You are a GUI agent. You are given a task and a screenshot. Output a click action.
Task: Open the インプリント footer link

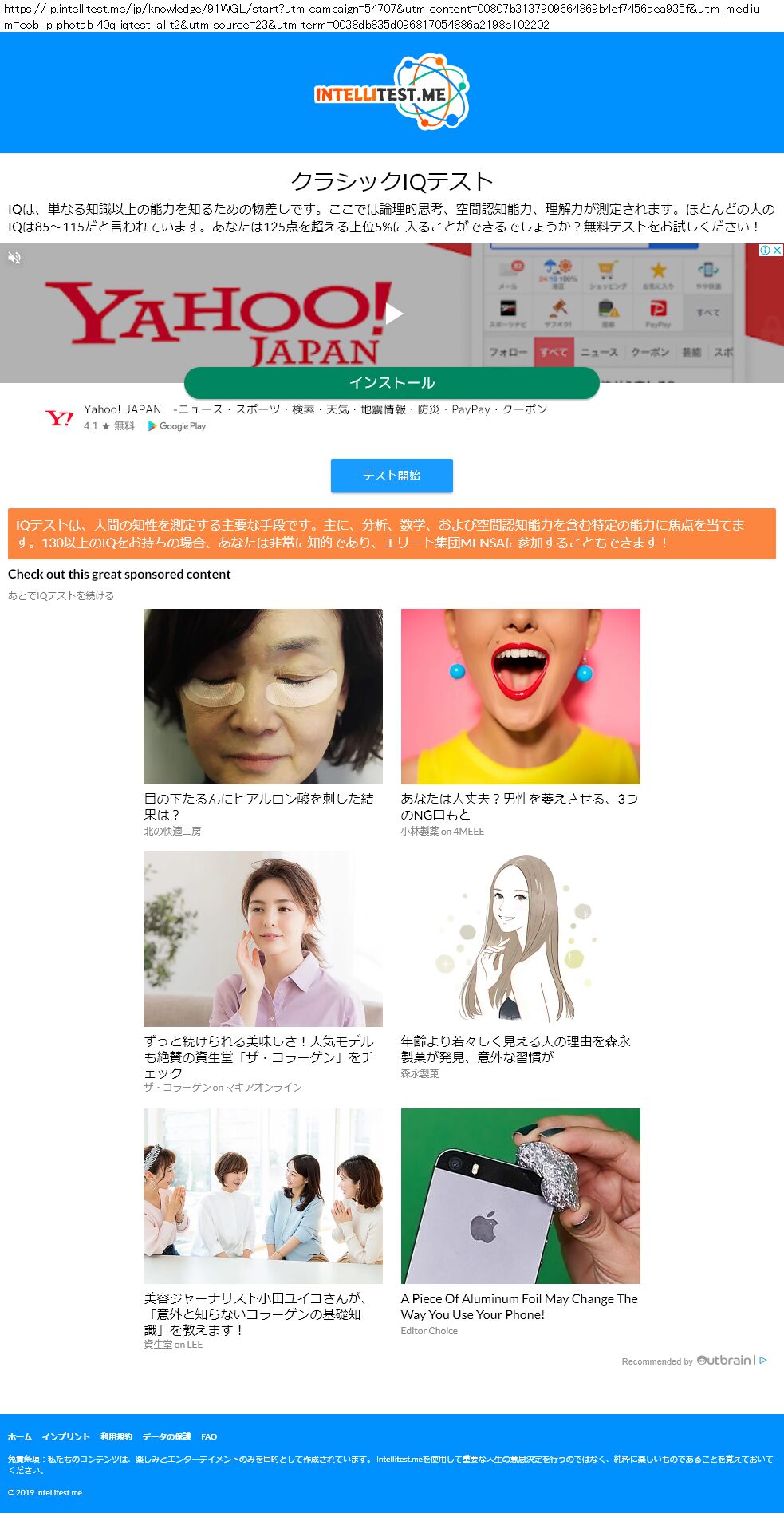[65, 1437]
